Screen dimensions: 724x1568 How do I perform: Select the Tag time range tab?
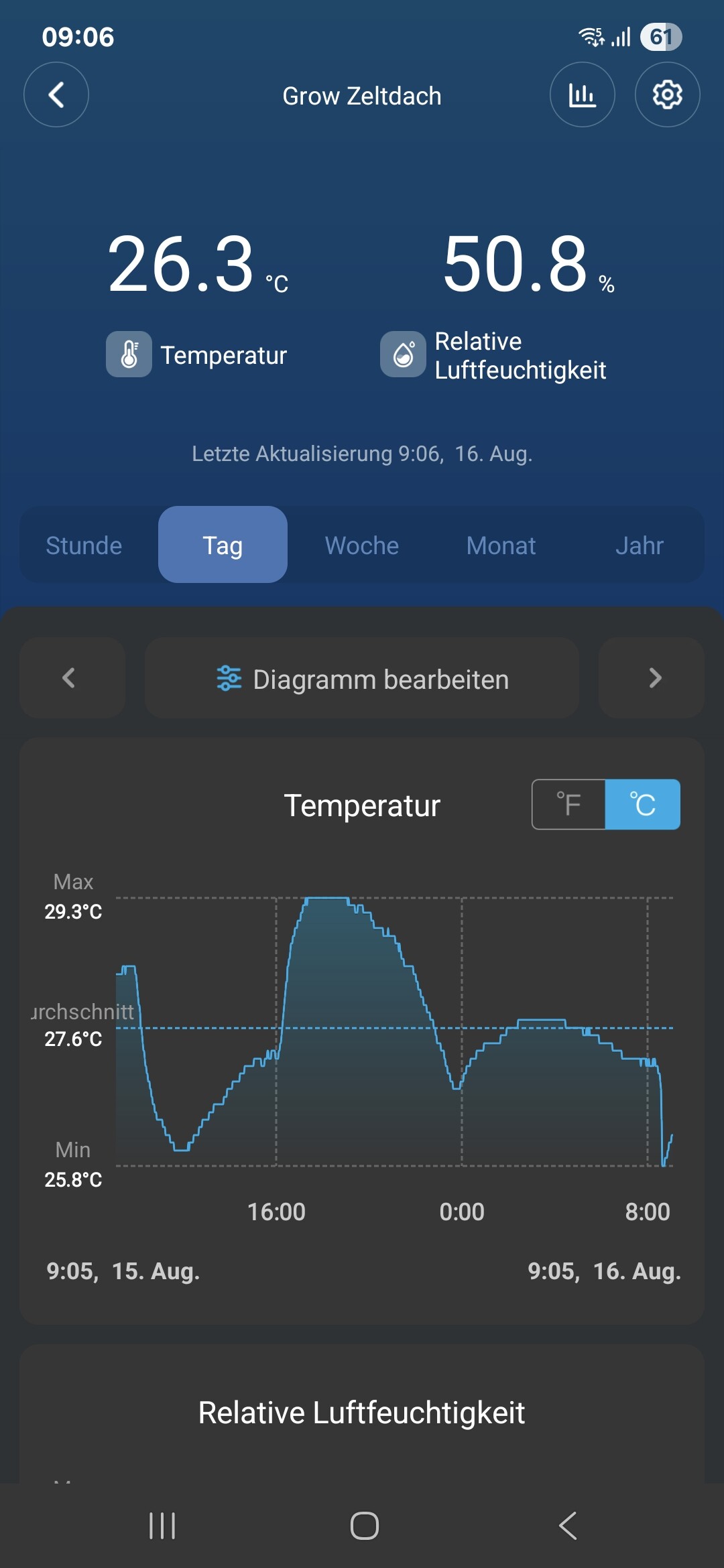[x=223, y=545]
